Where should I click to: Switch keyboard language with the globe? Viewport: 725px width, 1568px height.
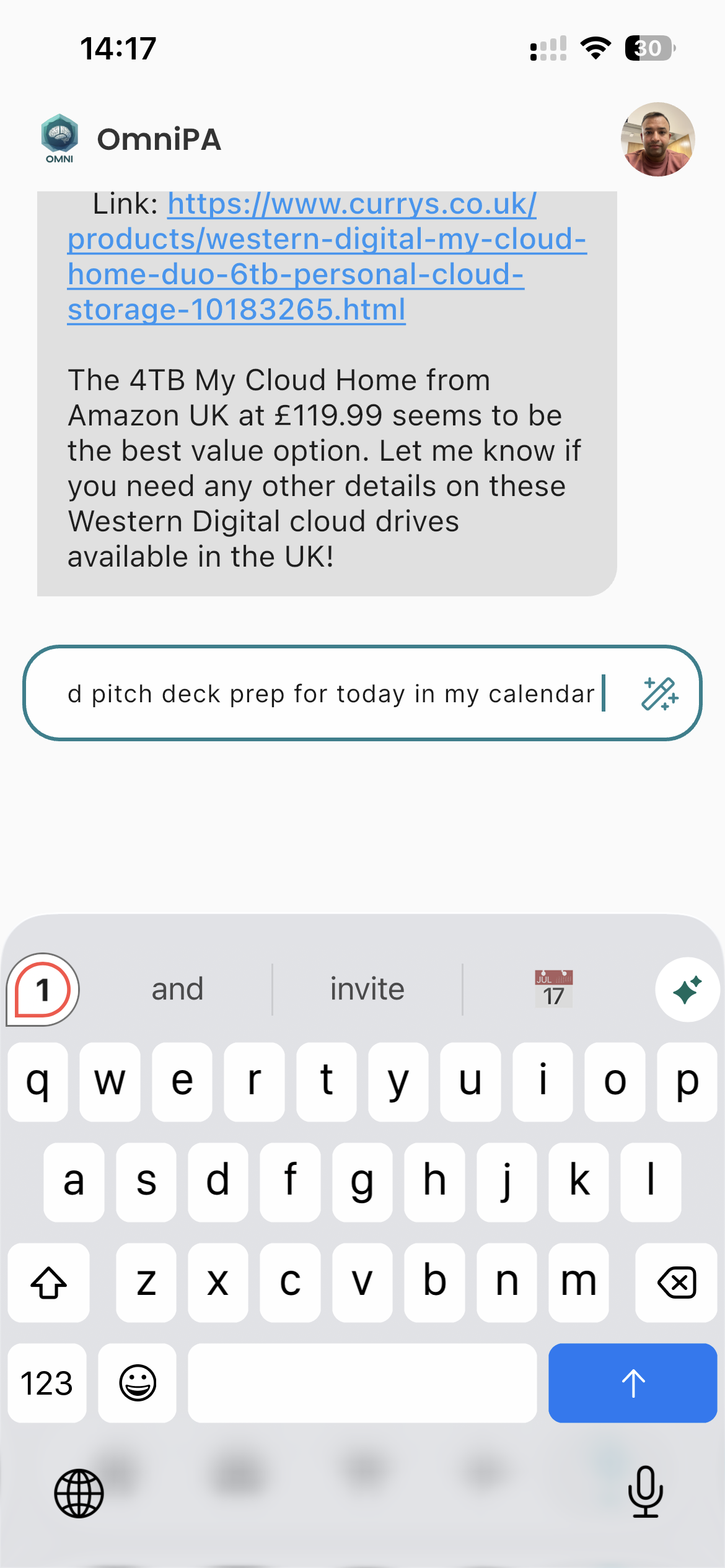pos(79,1493)
